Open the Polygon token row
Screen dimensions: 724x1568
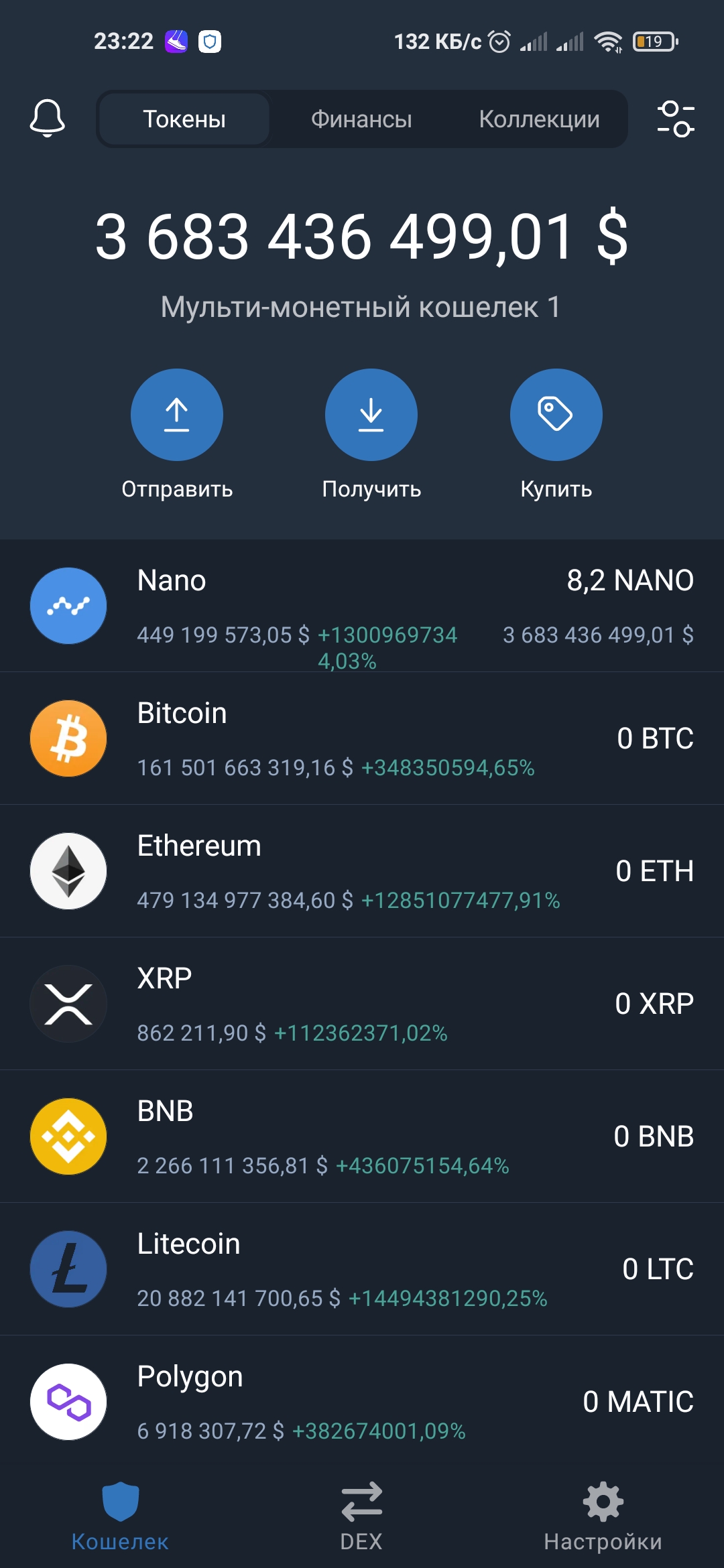click(x=362, y=1402)
